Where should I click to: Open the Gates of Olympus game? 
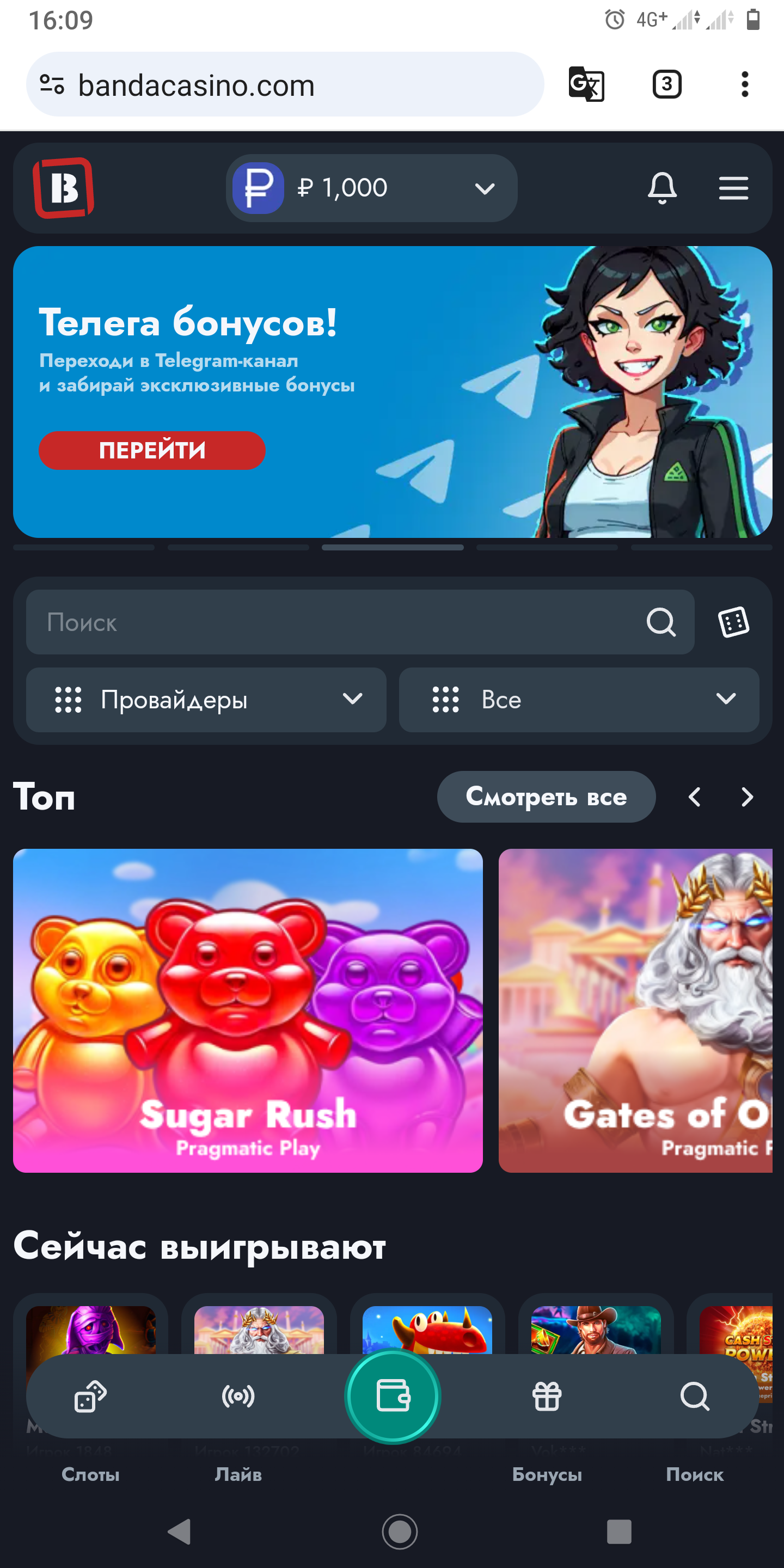[x=635, y=1010]
